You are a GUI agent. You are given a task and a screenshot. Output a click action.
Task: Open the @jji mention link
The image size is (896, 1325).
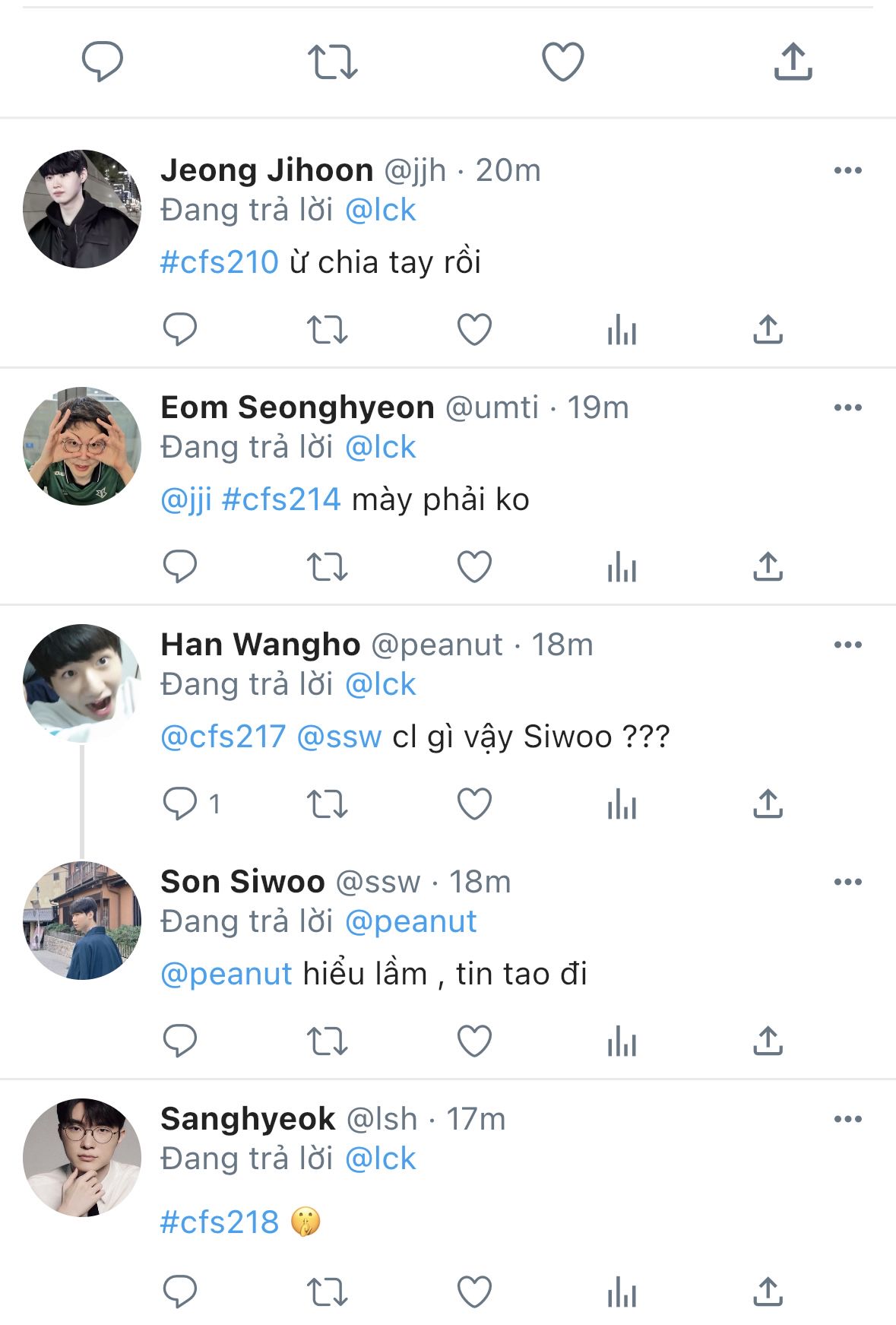pos(186,500)
